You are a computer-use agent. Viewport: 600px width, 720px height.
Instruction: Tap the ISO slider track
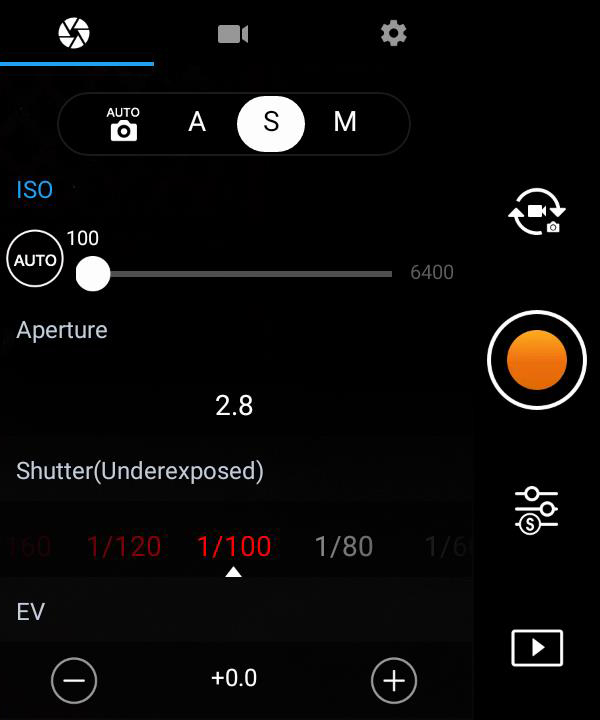tap(250, 273)
